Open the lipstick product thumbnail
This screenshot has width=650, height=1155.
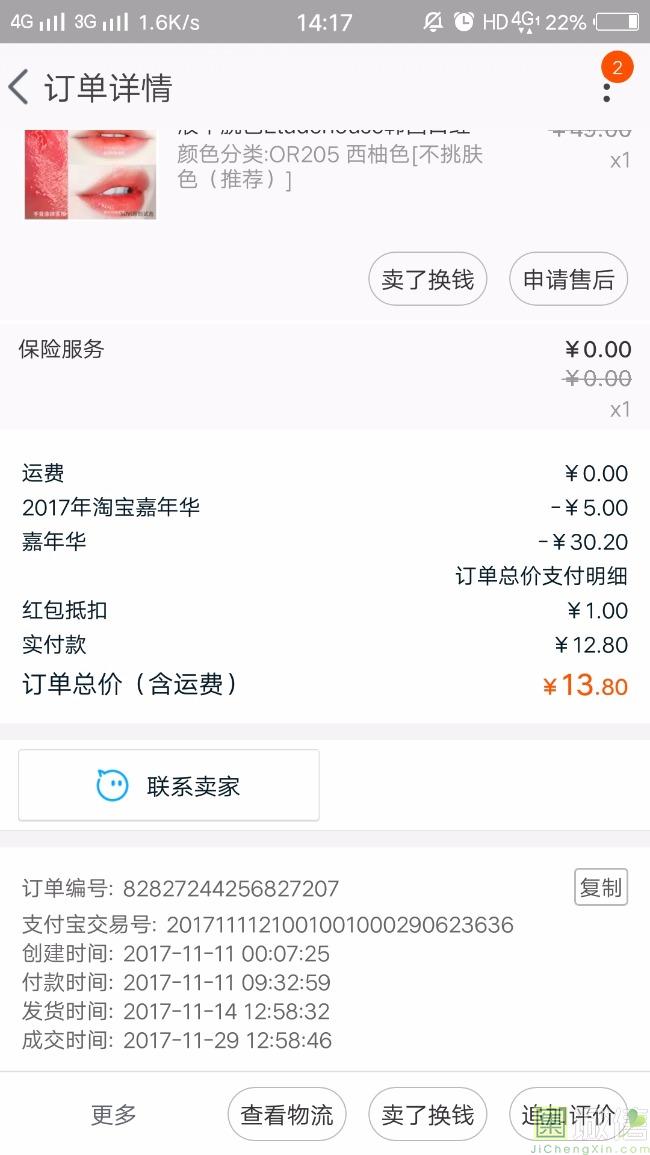[x=90, y=174]
